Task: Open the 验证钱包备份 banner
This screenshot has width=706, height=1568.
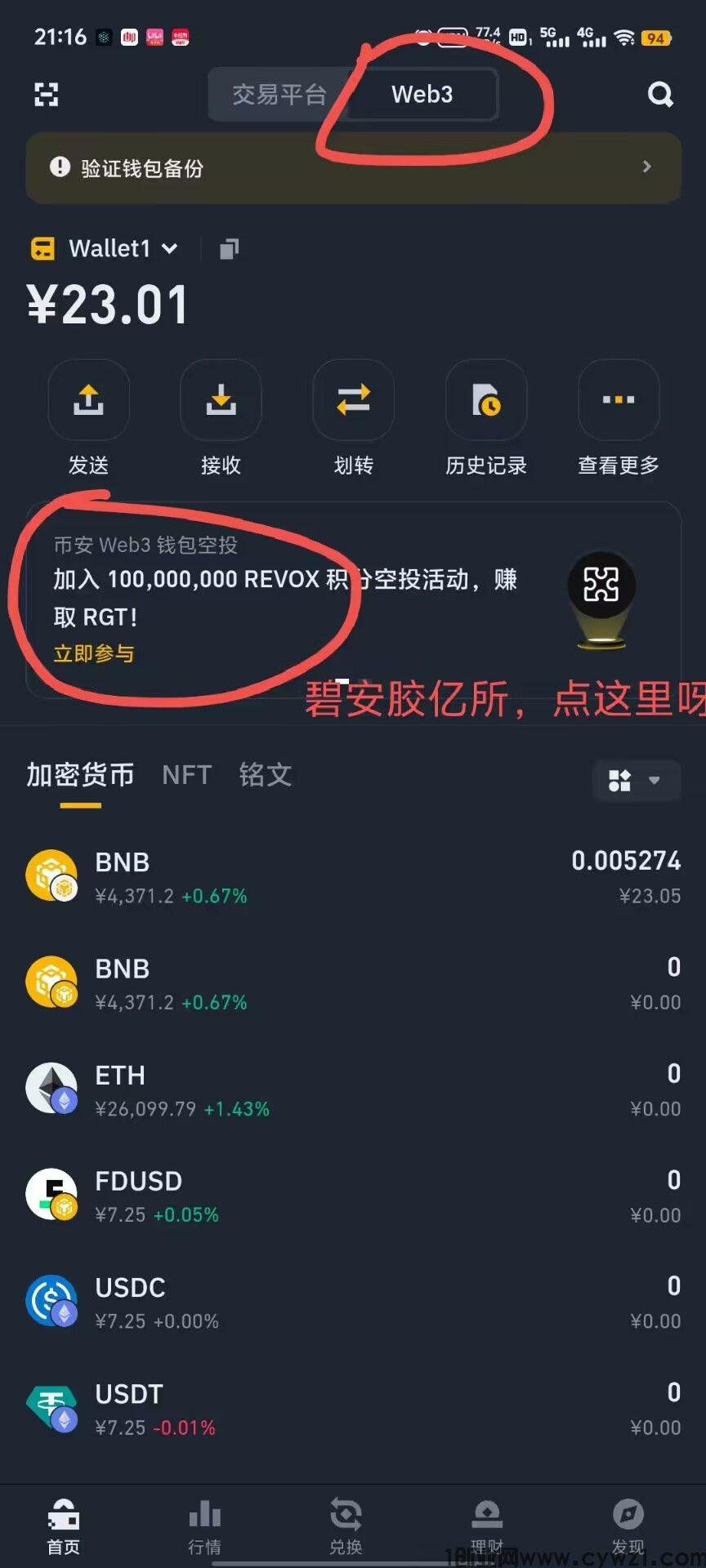Action: point(353,168)
